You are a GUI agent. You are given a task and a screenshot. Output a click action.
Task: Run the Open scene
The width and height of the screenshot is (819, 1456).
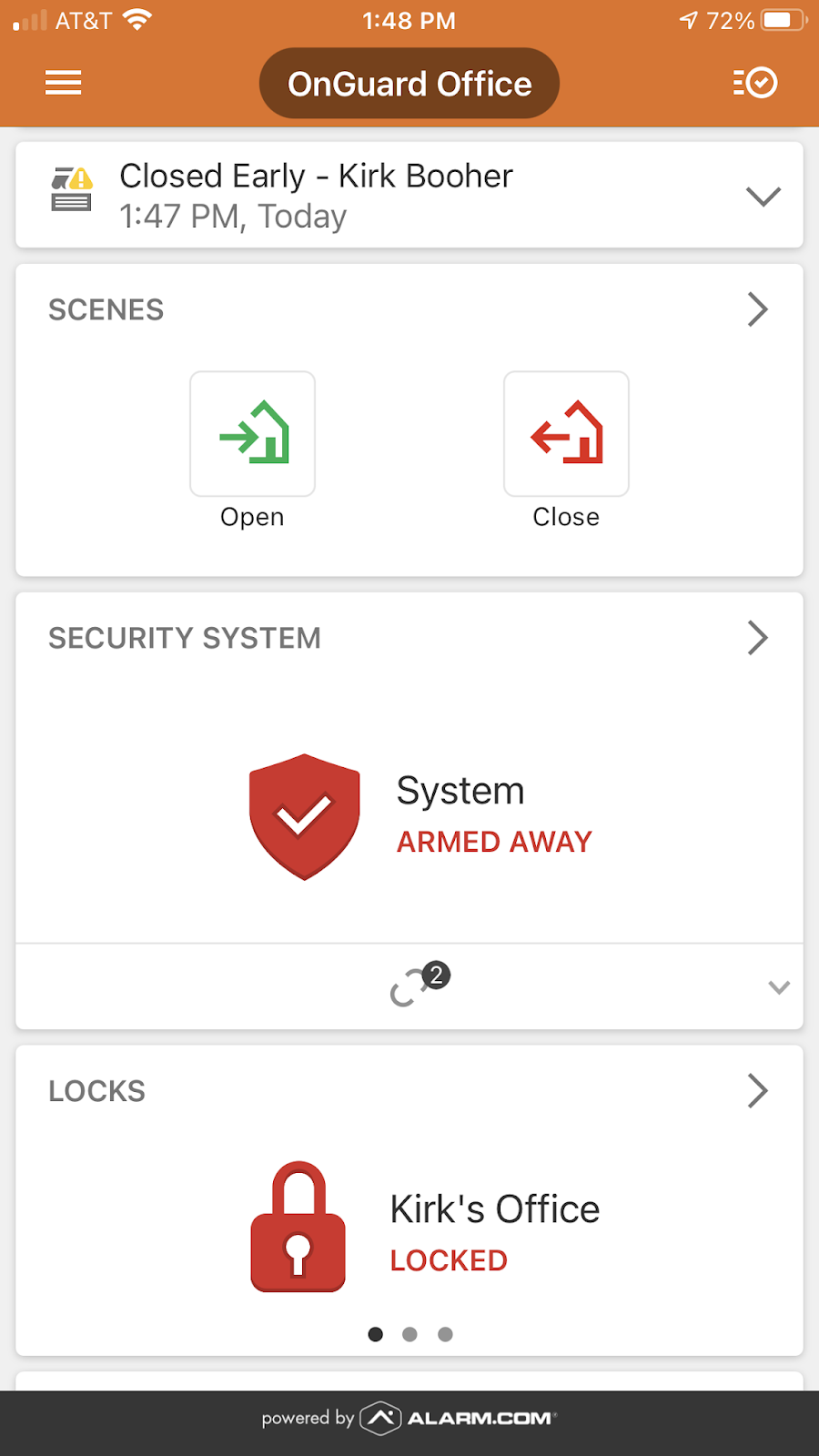[x=253, y=434]
